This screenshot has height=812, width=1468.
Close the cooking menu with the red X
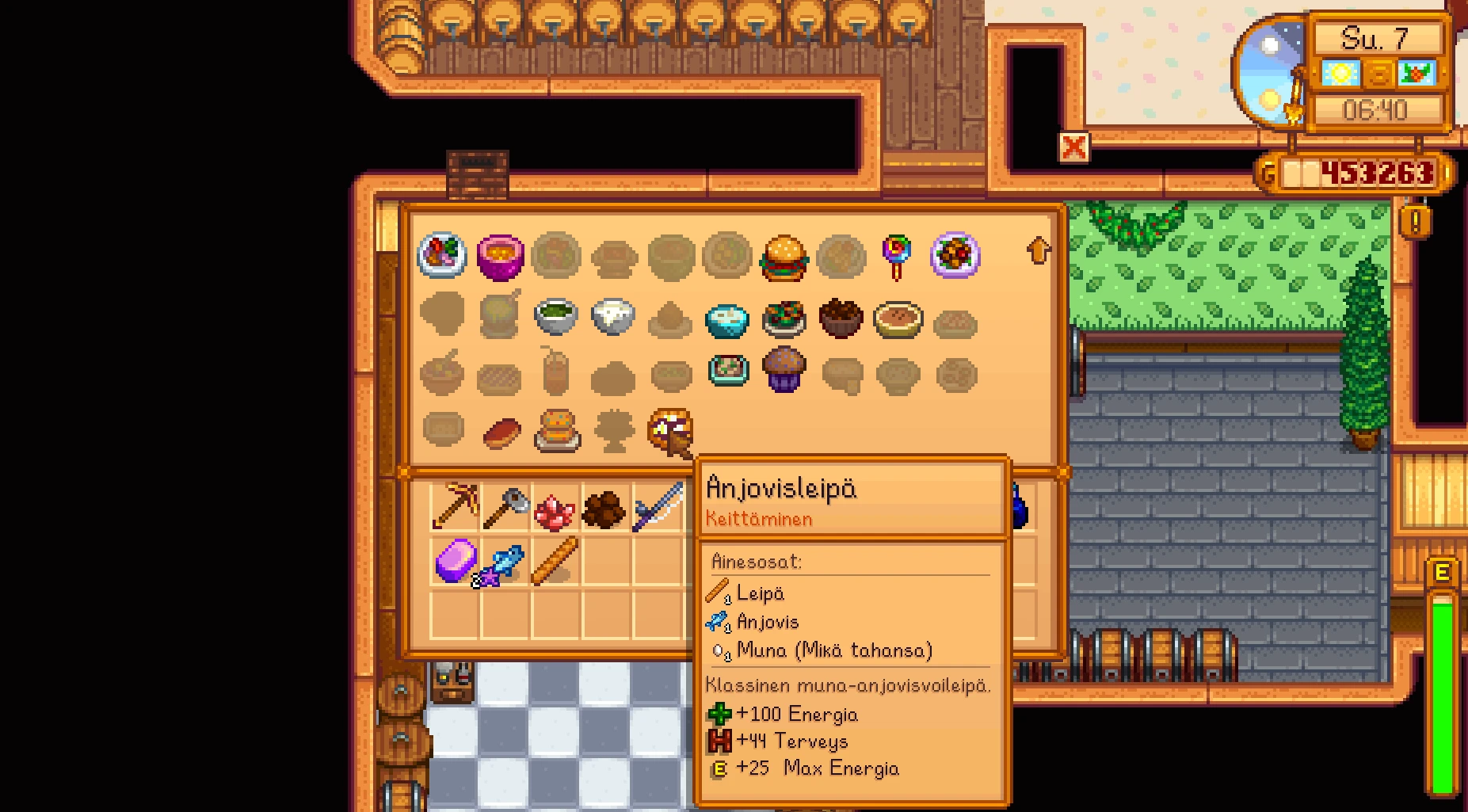click(1074, 147)
